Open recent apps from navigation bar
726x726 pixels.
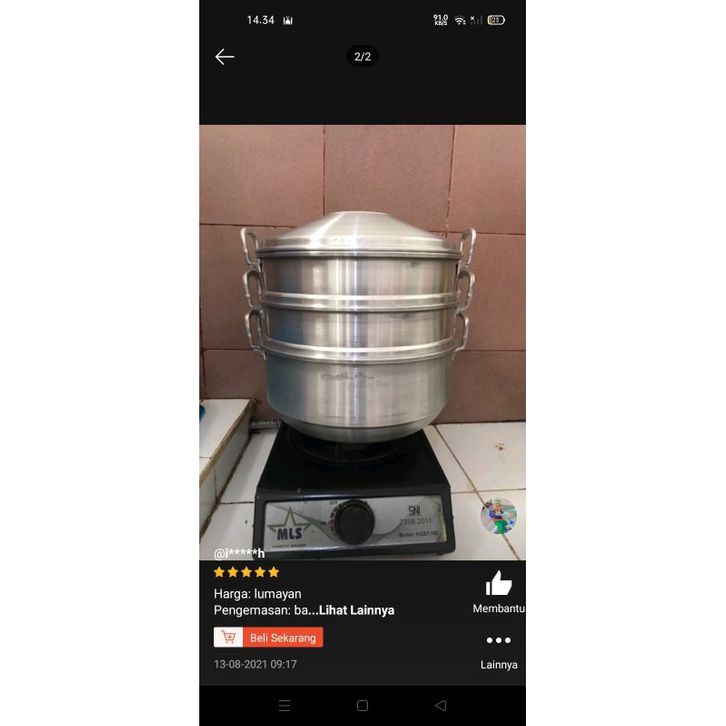284,705
